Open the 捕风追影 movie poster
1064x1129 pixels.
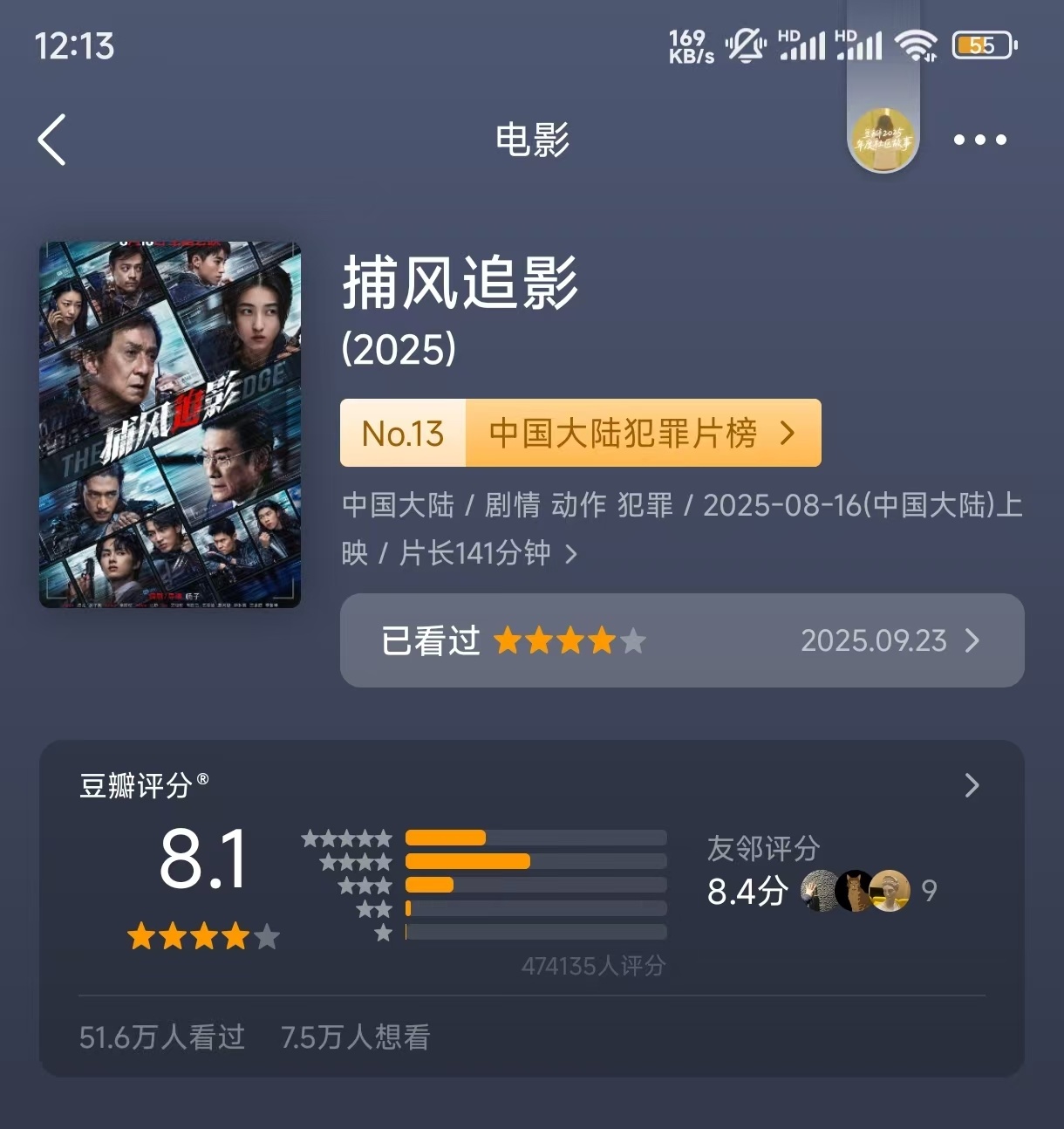(x=170, y=424)
